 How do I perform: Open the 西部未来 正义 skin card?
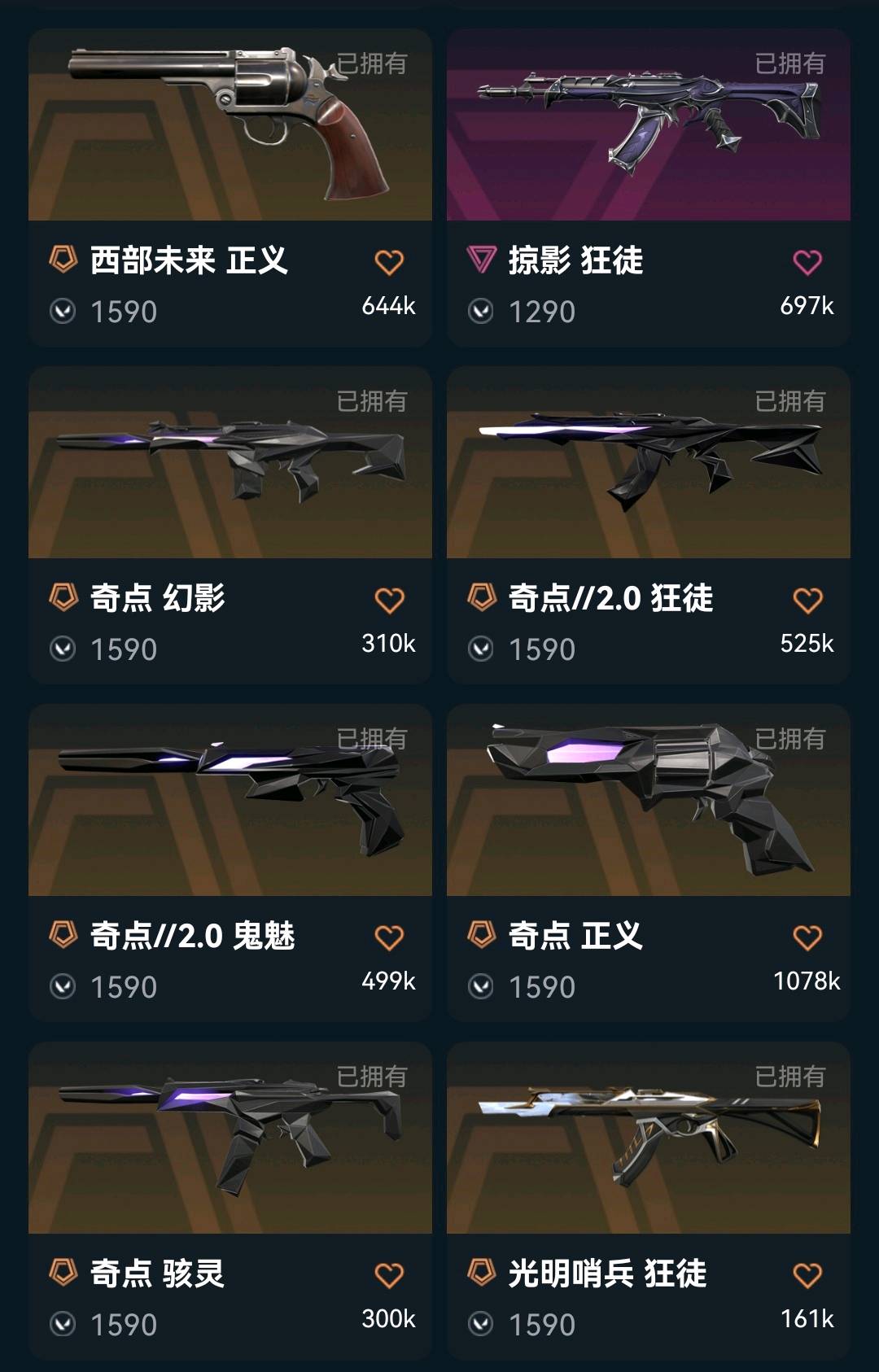click(x=230, y=126)
